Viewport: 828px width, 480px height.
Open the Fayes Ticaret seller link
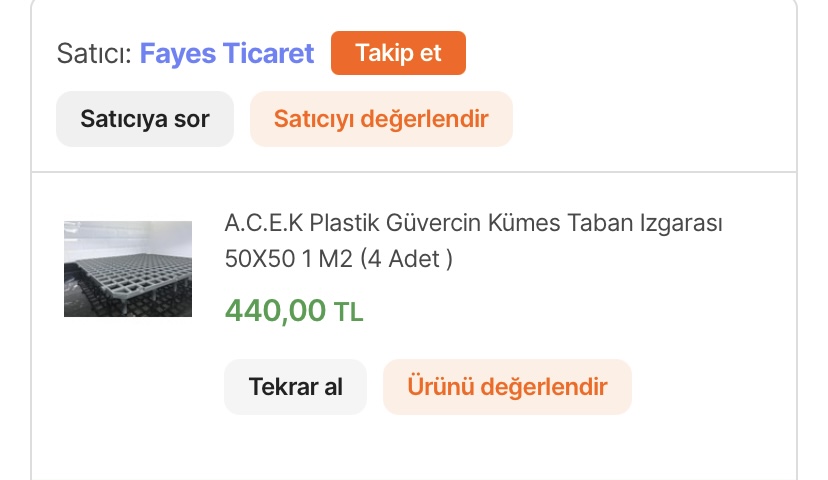[x=227, y=53]
